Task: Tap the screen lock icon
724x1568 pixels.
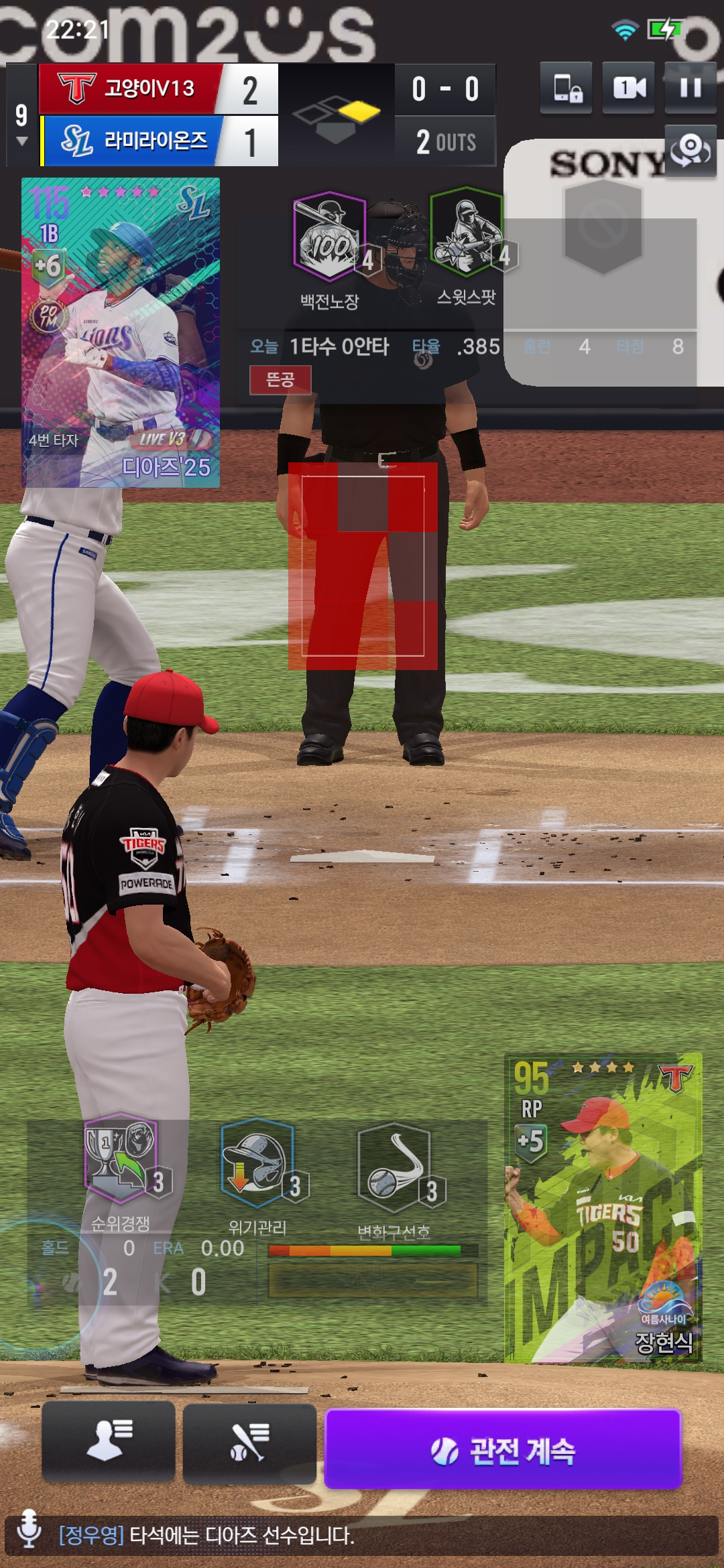Action: coord(566,88)
